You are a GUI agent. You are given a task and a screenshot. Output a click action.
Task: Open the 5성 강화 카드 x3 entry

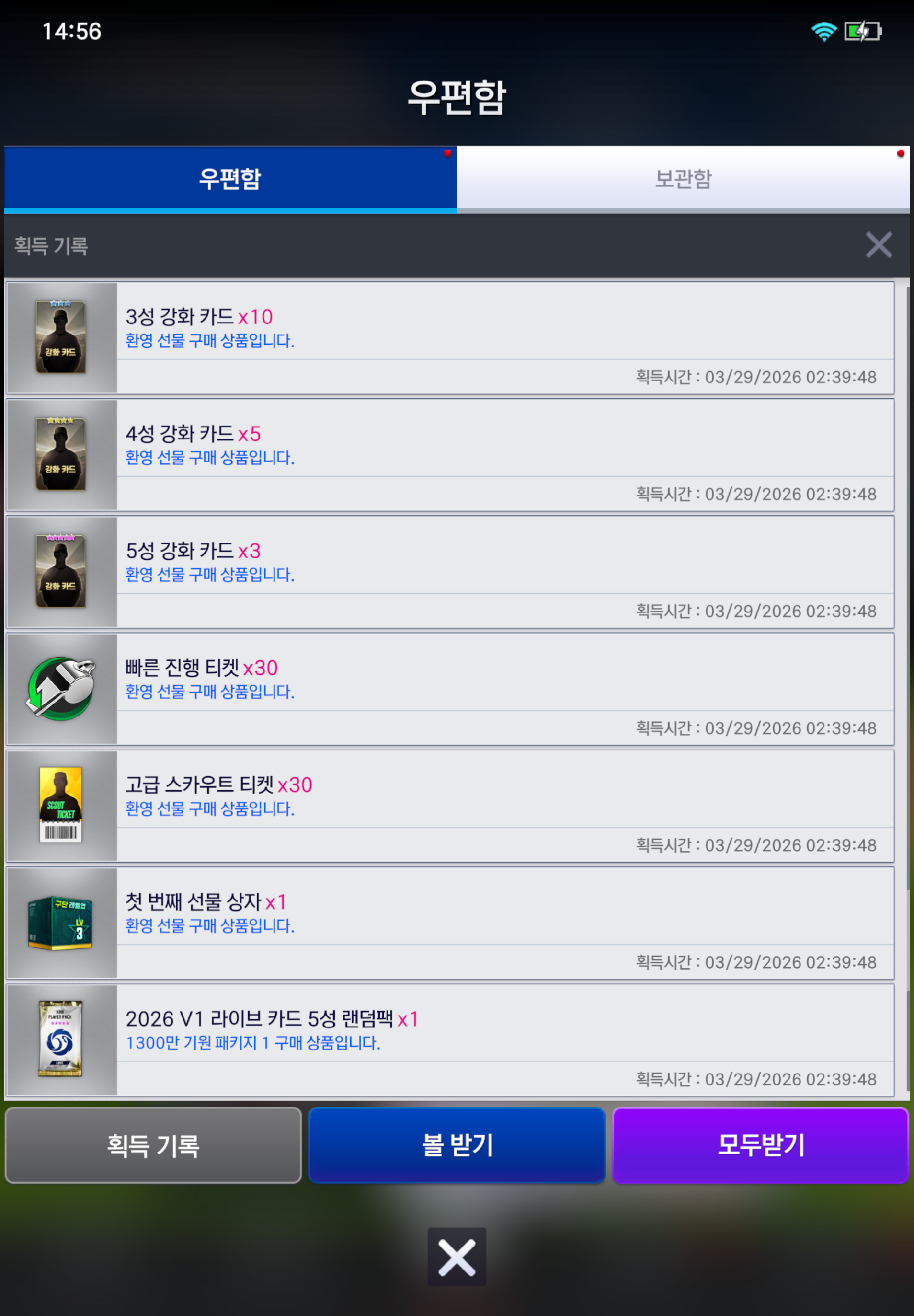click(x=449, y=572)
